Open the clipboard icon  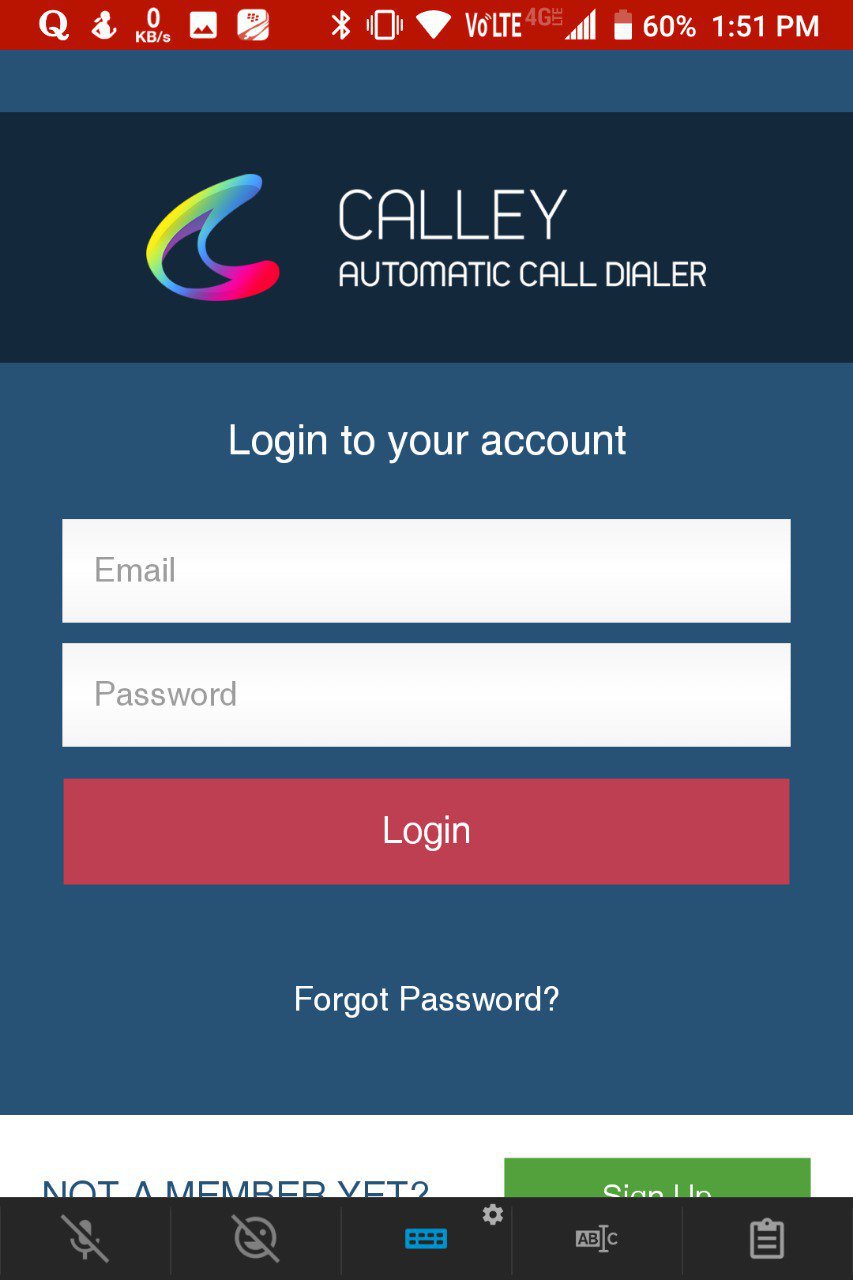tap(767, 1239)
